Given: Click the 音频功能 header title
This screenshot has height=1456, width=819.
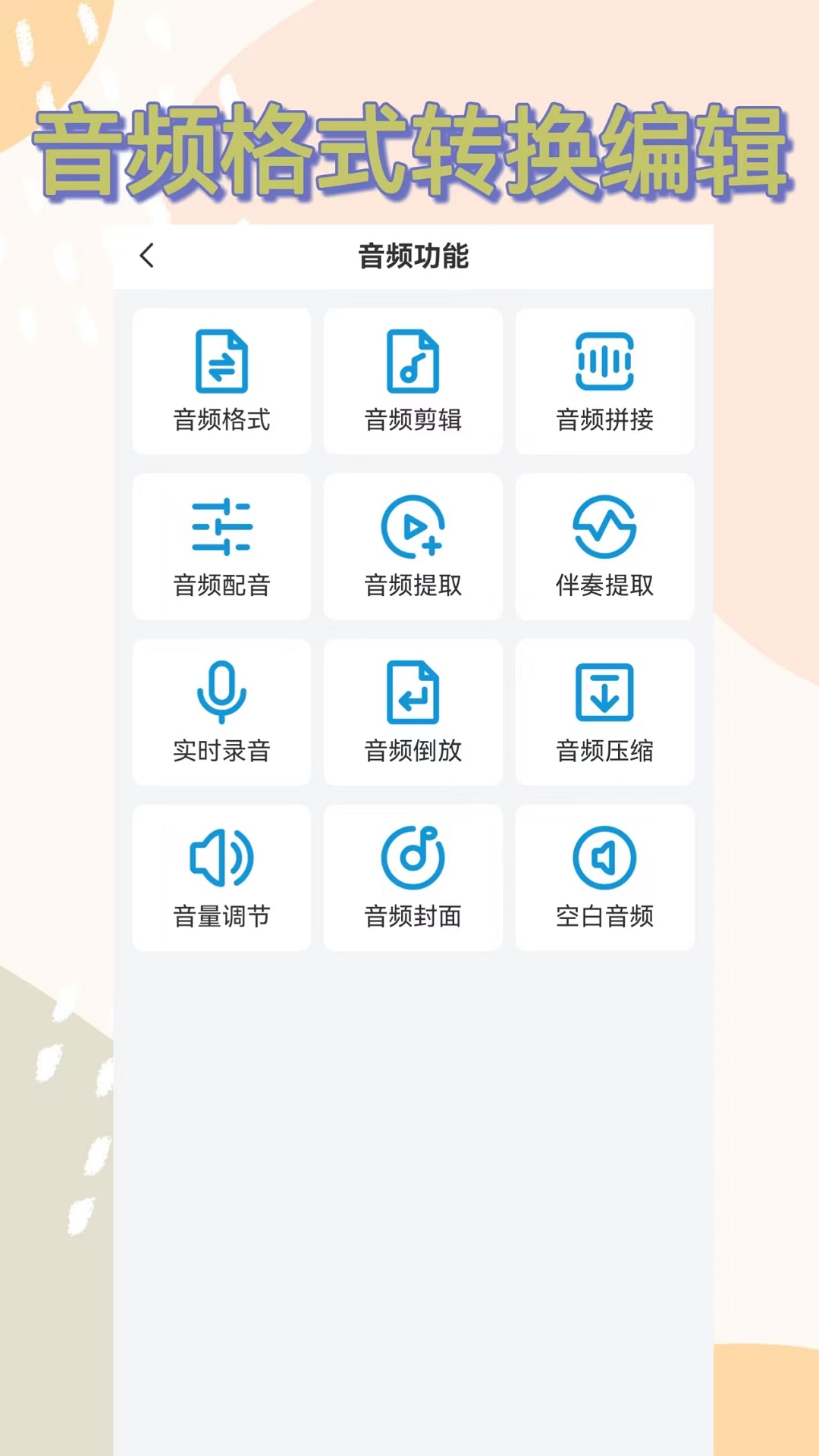Looking at the screenshot, I should [x=413, y=256].
